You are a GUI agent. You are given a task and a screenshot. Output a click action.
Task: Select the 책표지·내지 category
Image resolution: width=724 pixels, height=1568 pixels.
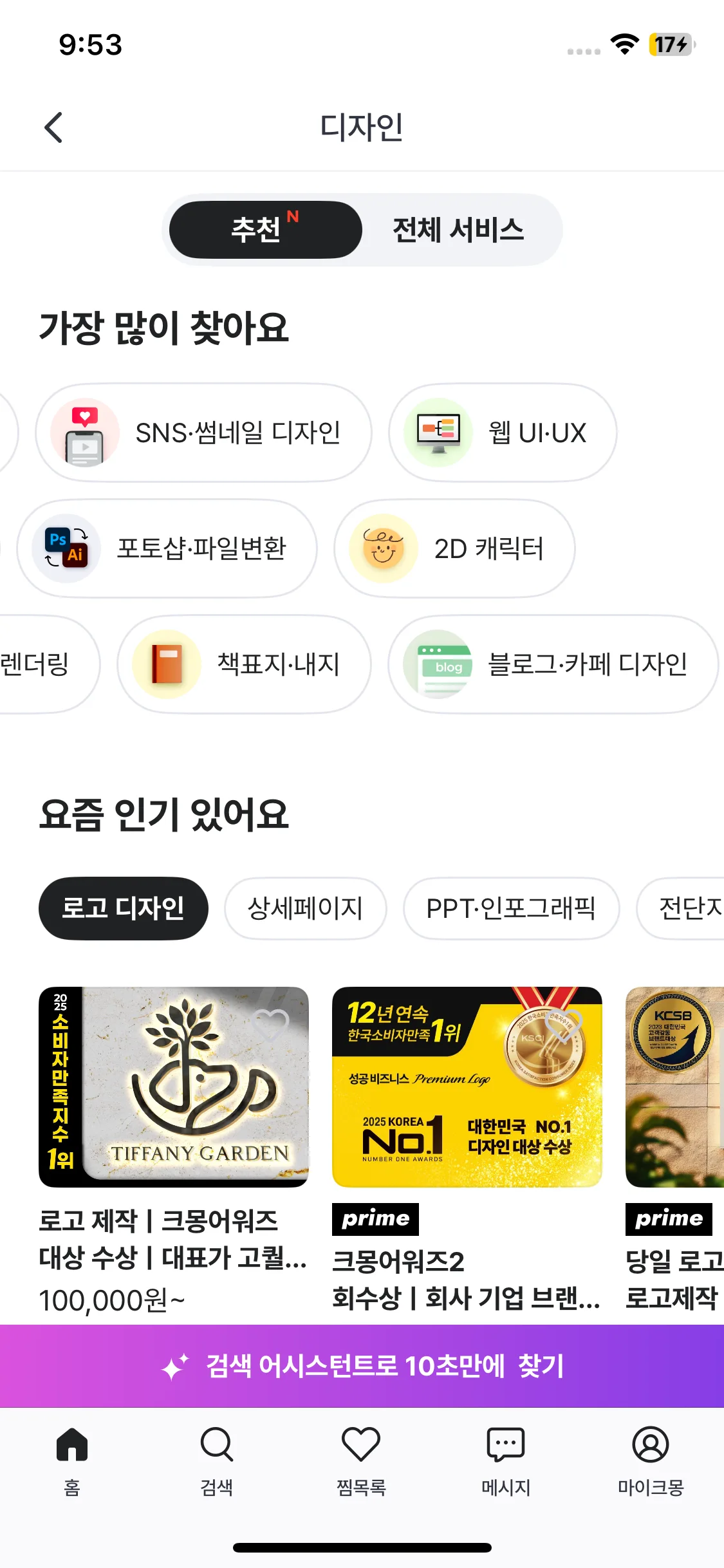[x=244, y=664]
